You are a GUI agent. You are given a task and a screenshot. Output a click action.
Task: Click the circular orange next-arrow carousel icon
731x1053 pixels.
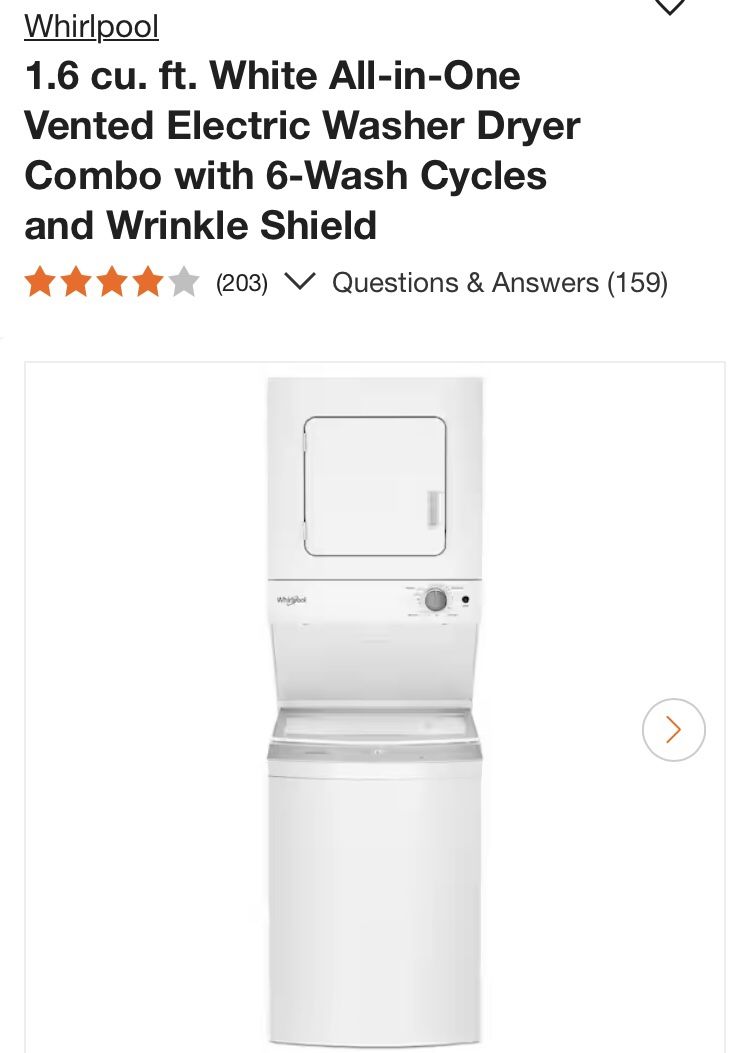674,730
